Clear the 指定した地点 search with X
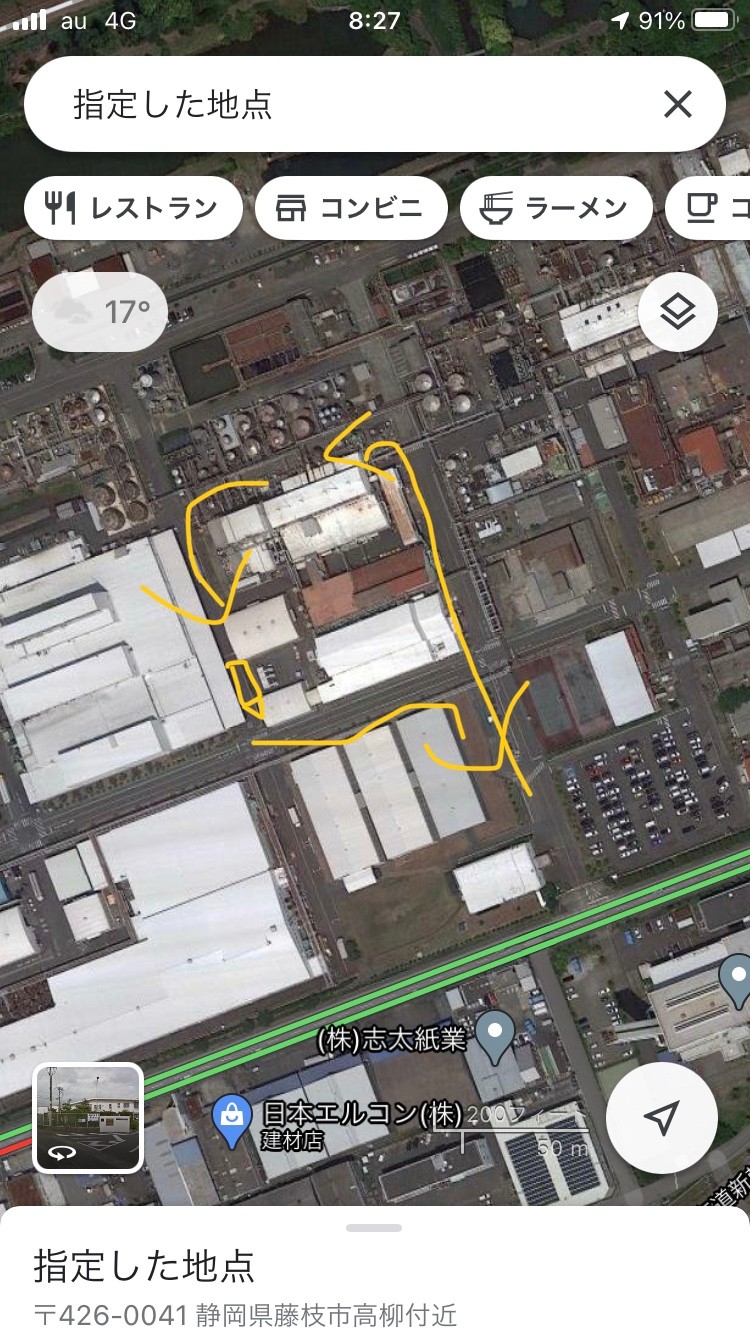Viewport: 750px width, 1334px height. coord(677,104)
